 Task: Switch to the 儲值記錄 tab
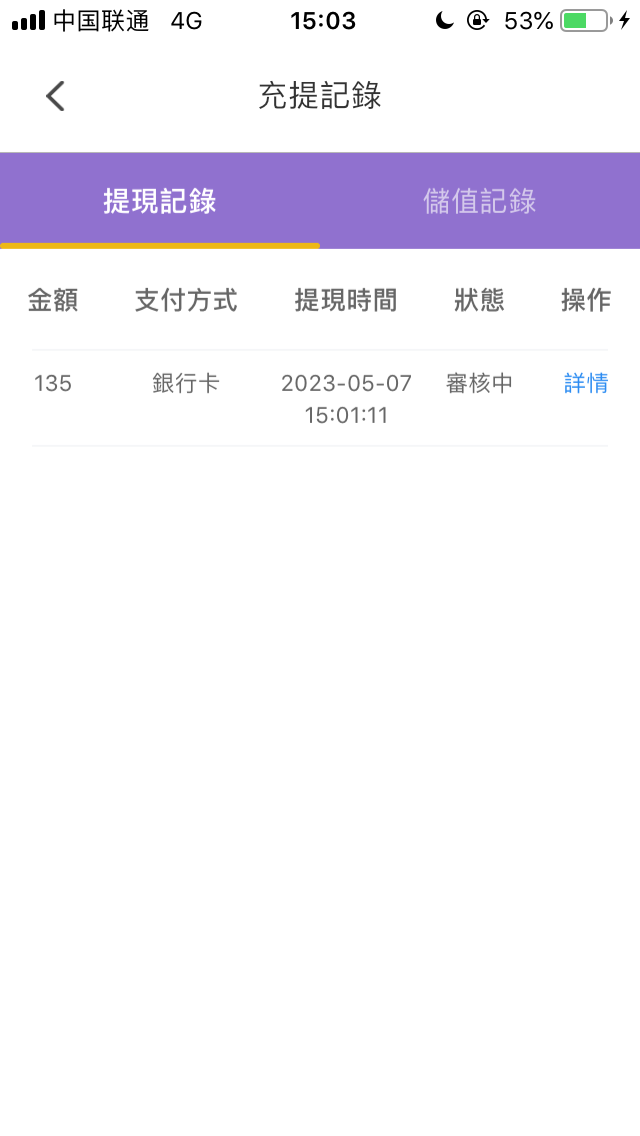pos(480,201)
